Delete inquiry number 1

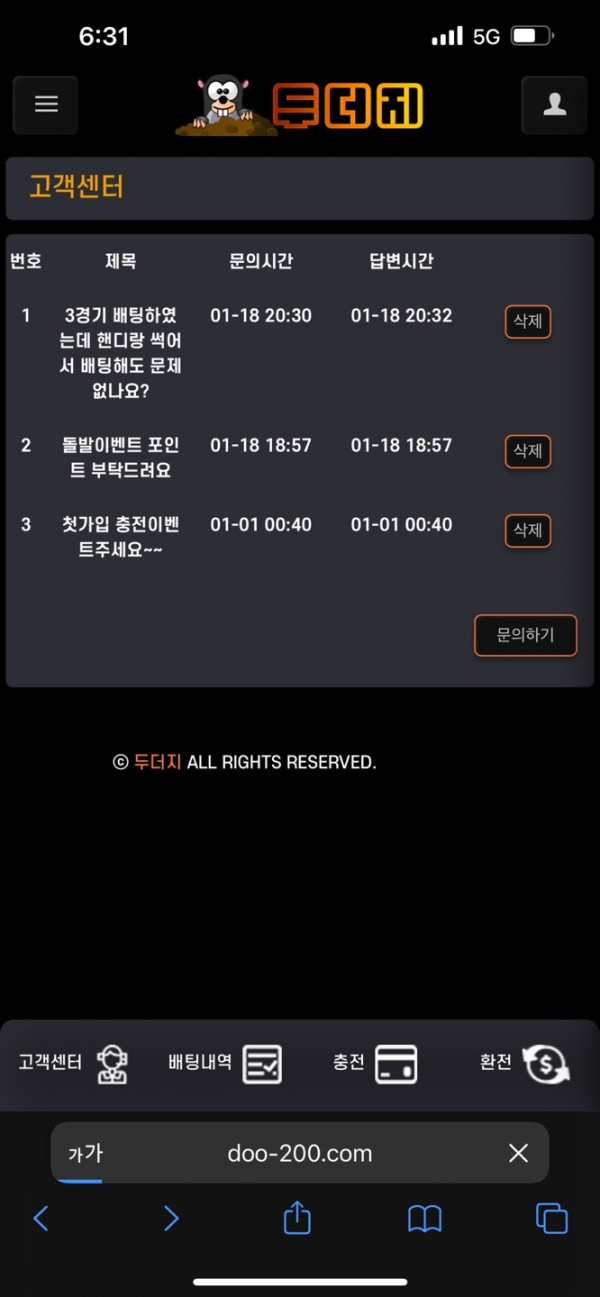[527, 322]
